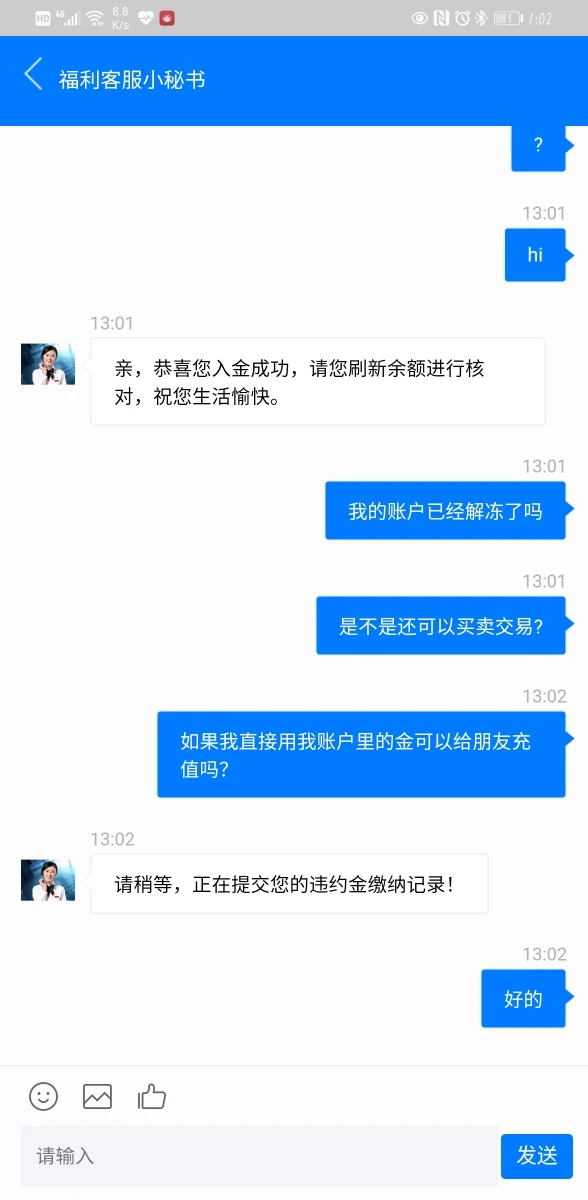Focus the 请输入 message field
This screenshot has height=1200, width=588.
coord(259,1156)
